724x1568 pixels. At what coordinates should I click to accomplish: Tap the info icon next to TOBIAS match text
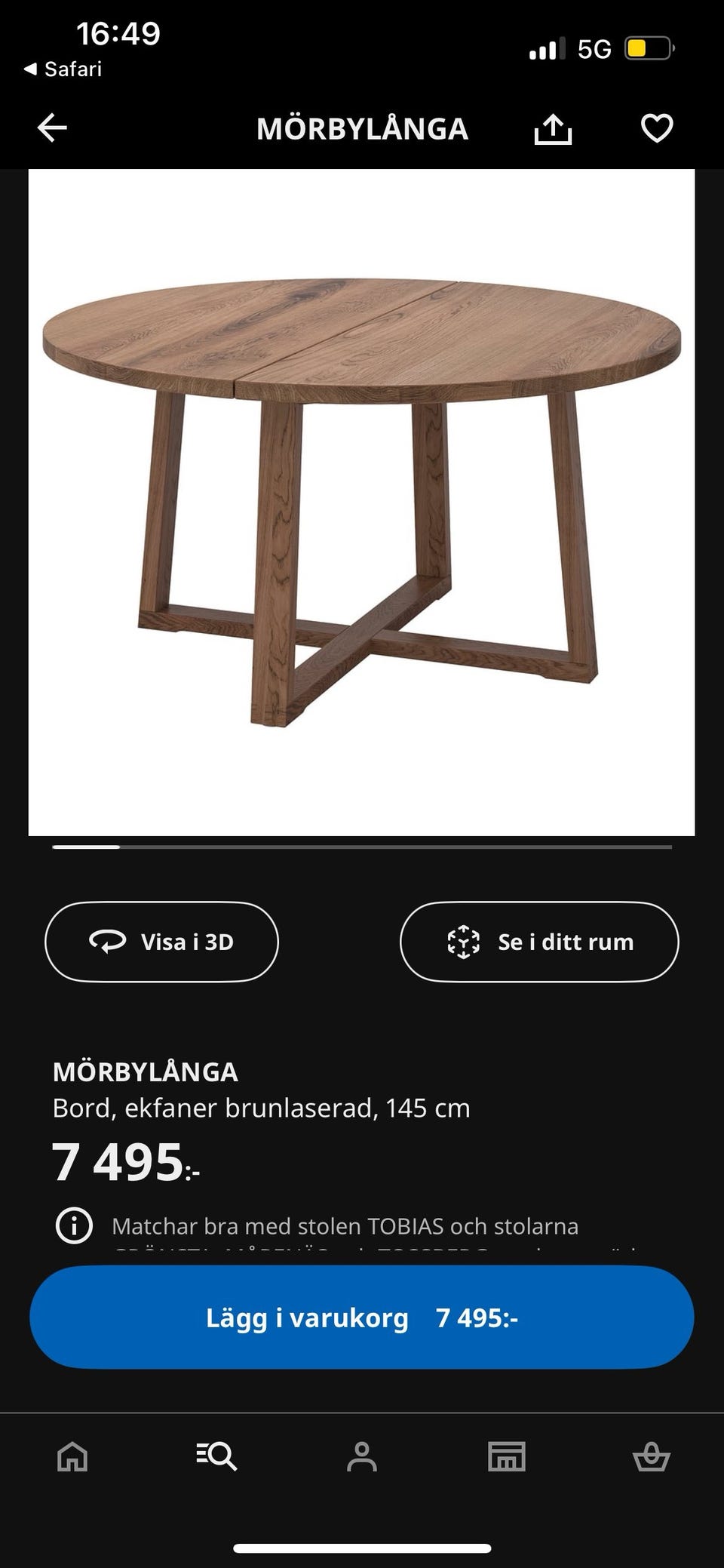click(73, 1226)
